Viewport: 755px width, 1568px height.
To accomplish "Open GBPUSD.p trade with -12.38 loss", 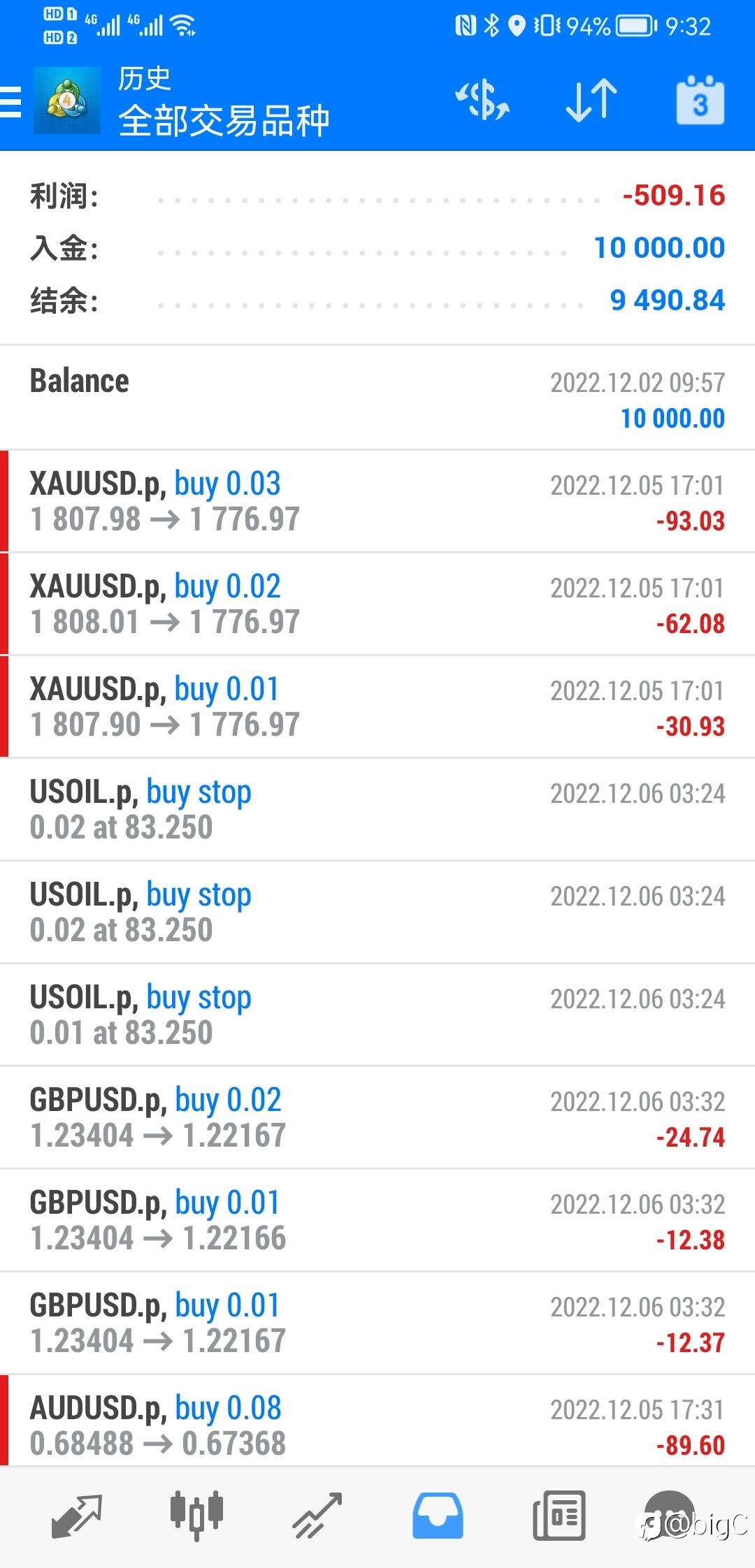I will click(x=377, y=1220).
